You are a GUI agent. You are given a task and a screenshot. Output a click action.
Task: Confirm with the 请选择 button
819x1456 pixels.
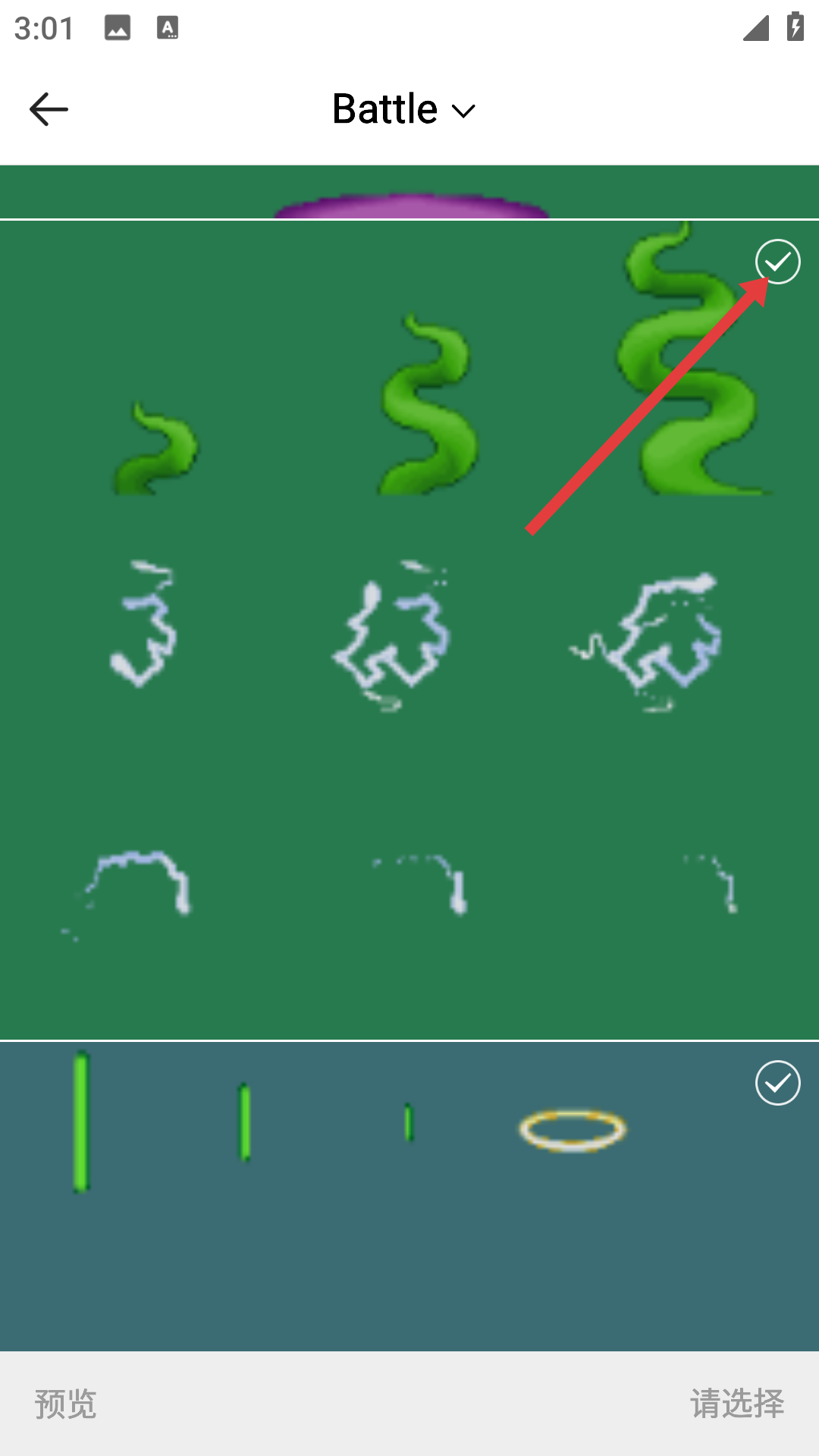[x=736, y=1404]
